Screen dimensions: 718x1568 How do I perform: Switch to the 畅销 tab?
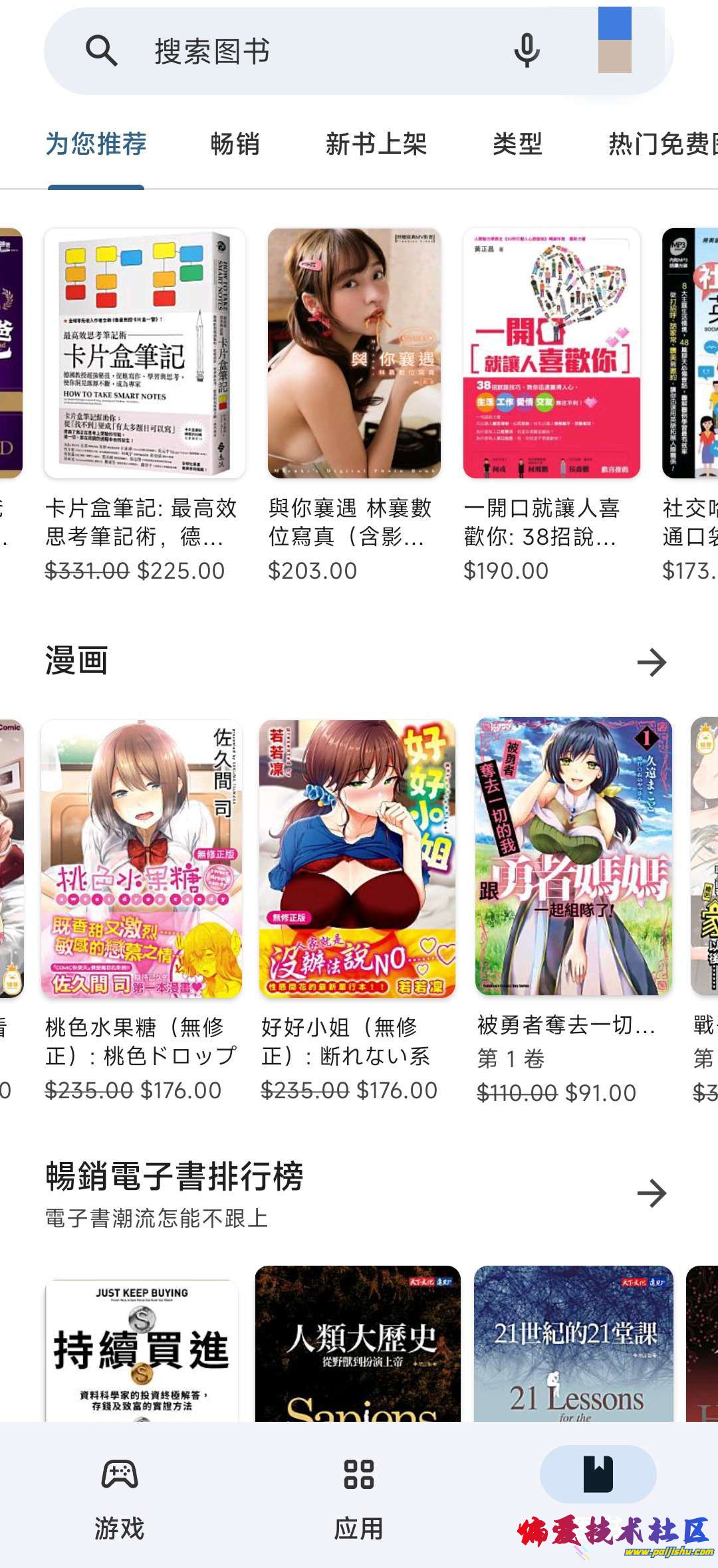[x=235, y=144]
